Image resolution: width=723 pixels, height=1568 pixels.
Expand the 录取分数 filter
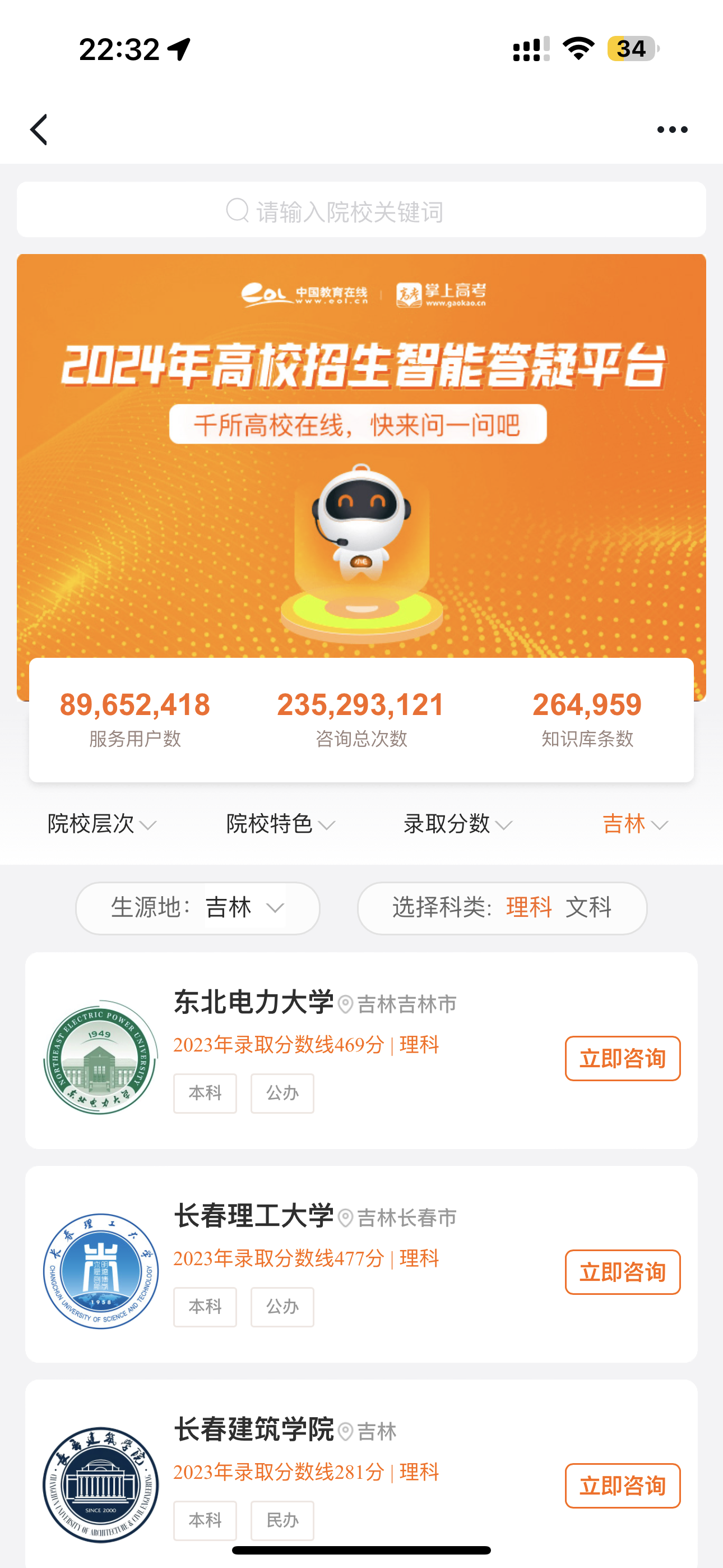(x=458, y=824)
